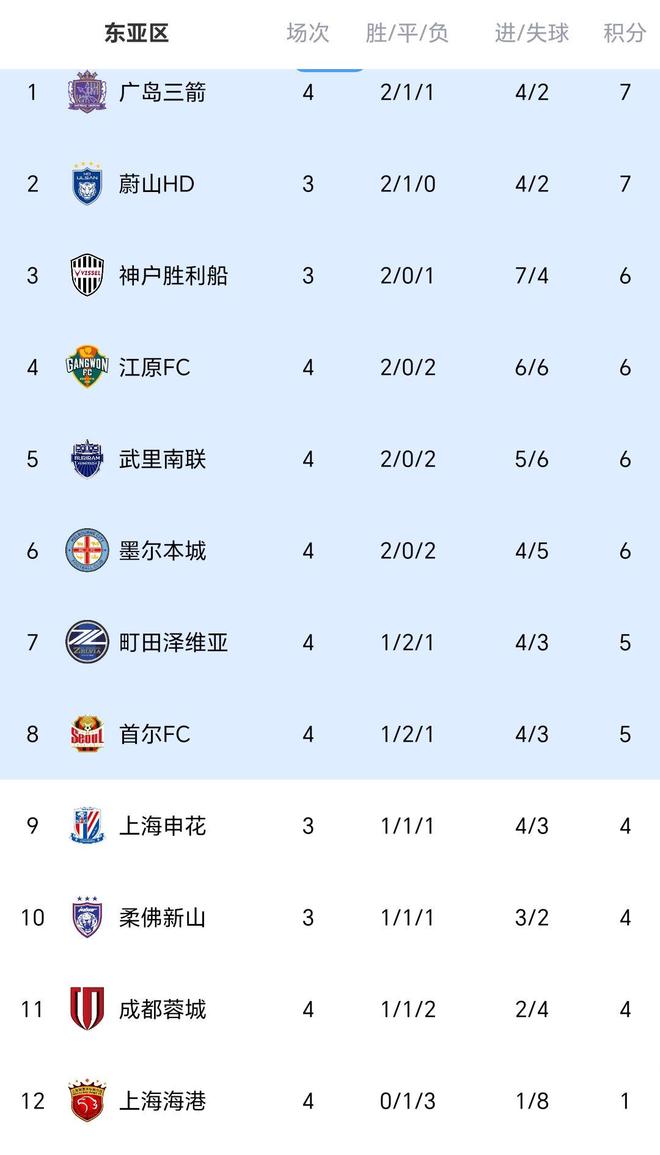Select the 江原FC row
Viewport: 660px width, 1155px height.
point(155,368)
